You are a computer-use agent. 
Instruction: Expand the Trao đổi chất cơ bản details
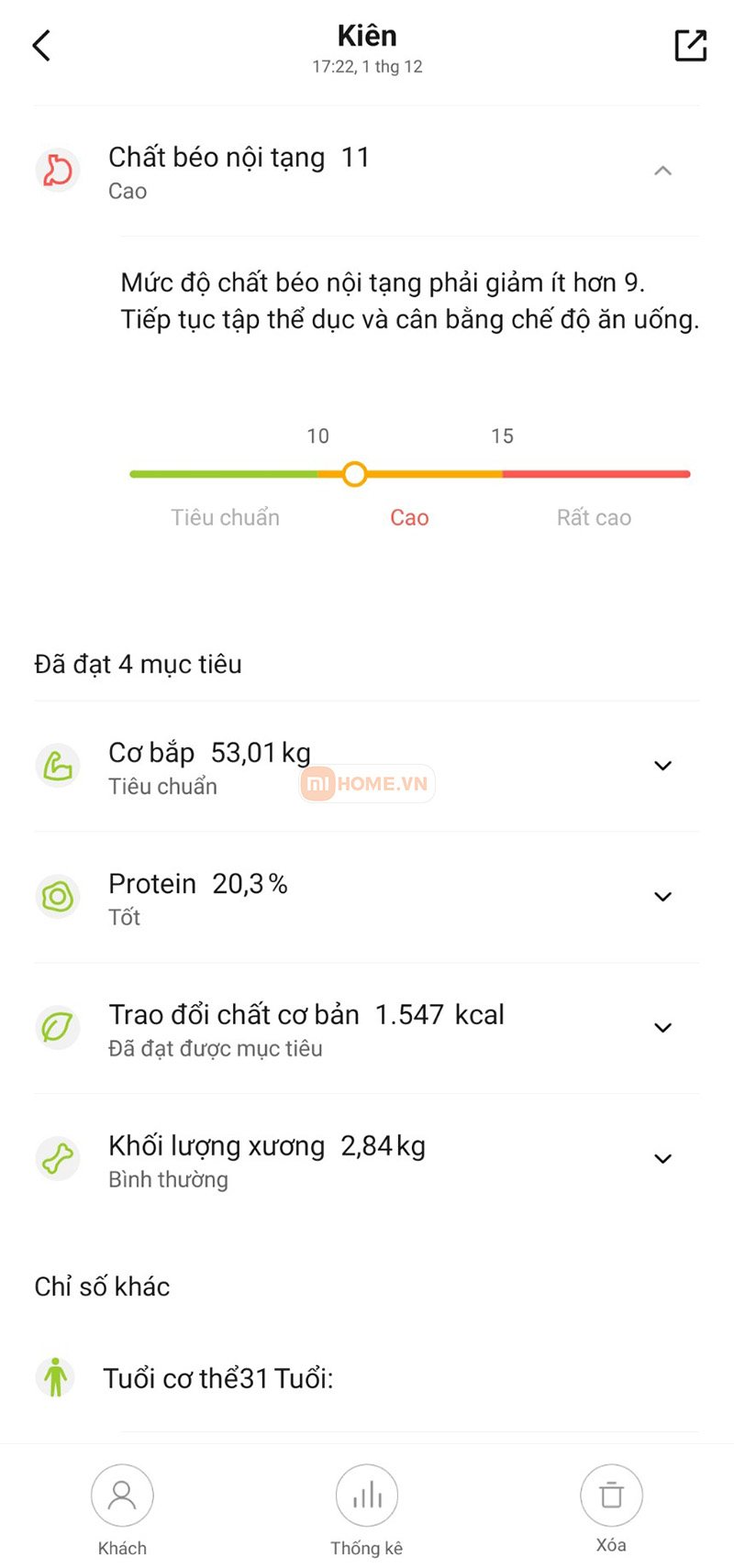(662, 1028)
